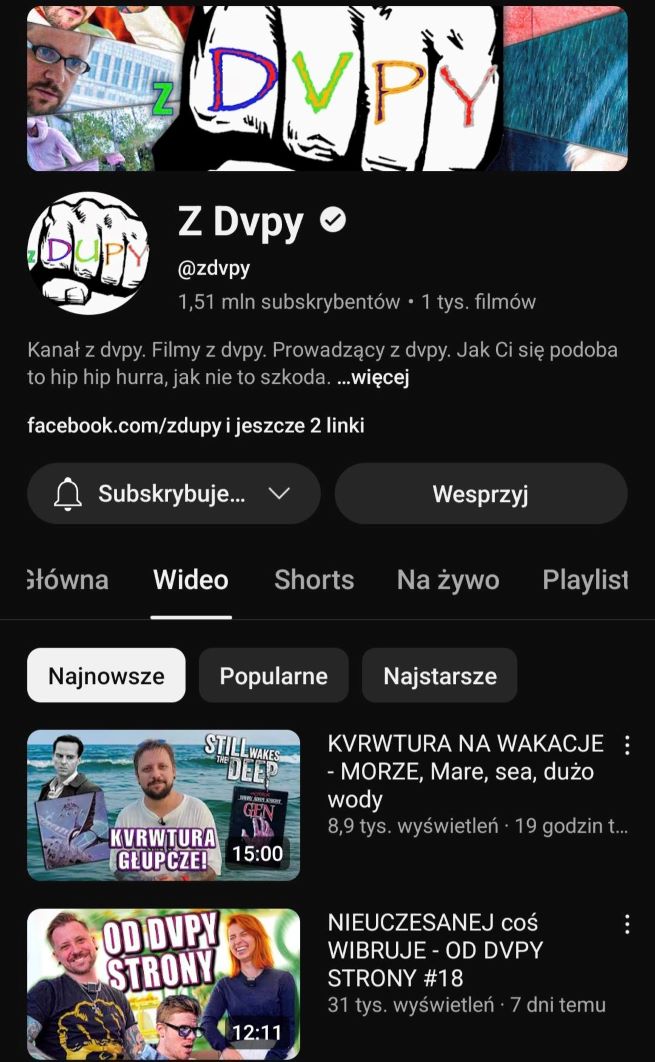This screenshot has width=655, height=1062.
Task: Tap the Wesprzyj support button
Action: (480, 494)
